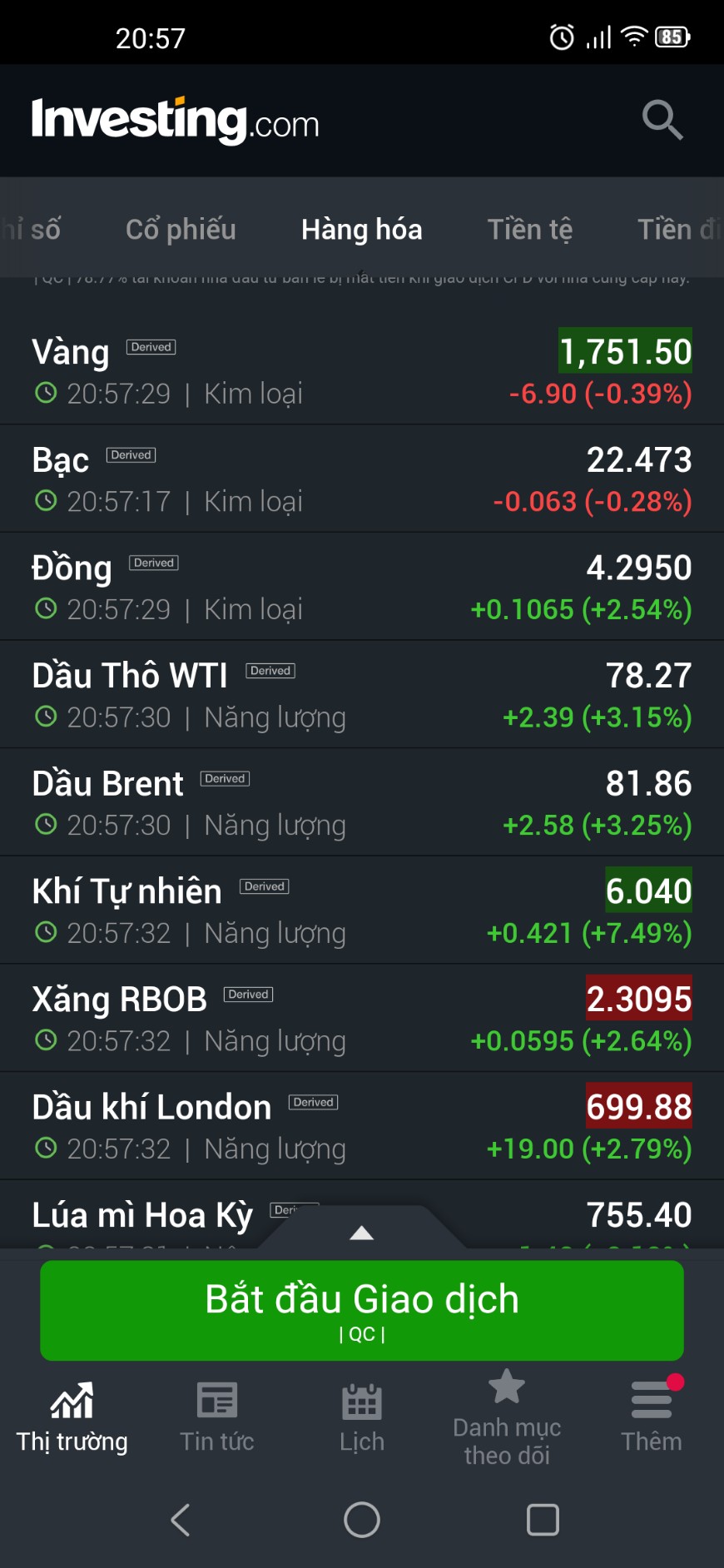Select the Hàng hóa tab
Image resolution: width=724 pixels, height=1568 pixels.
[x=361, y=229]
